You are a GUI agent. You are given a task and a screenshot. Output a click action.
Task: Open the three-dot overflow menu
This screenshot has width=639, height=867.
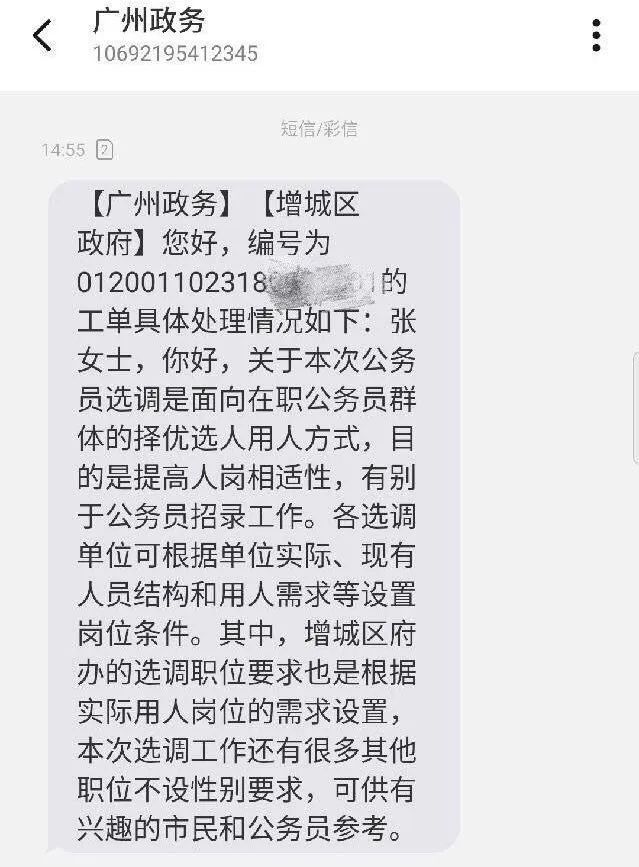(596, 35)
